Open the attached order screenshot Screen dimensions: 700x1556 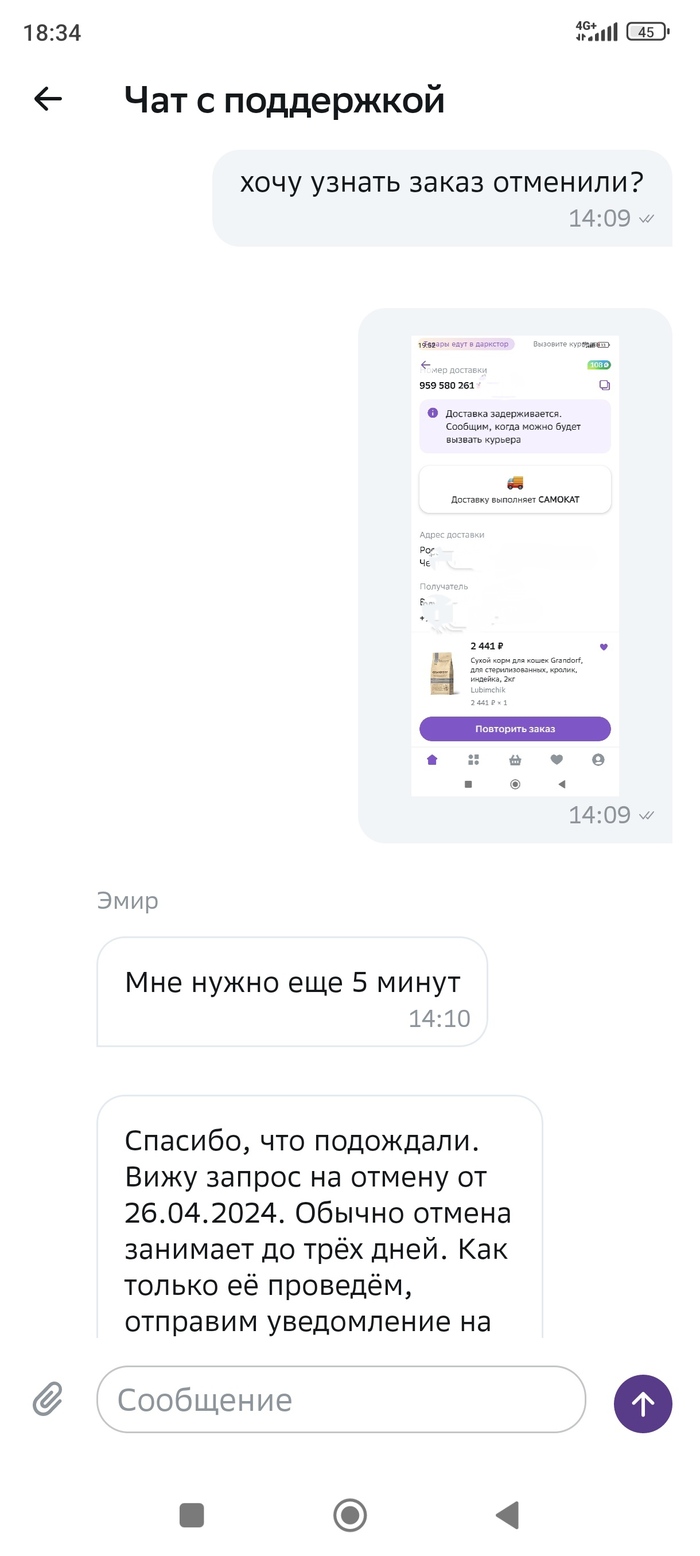[x=514, y=565]
